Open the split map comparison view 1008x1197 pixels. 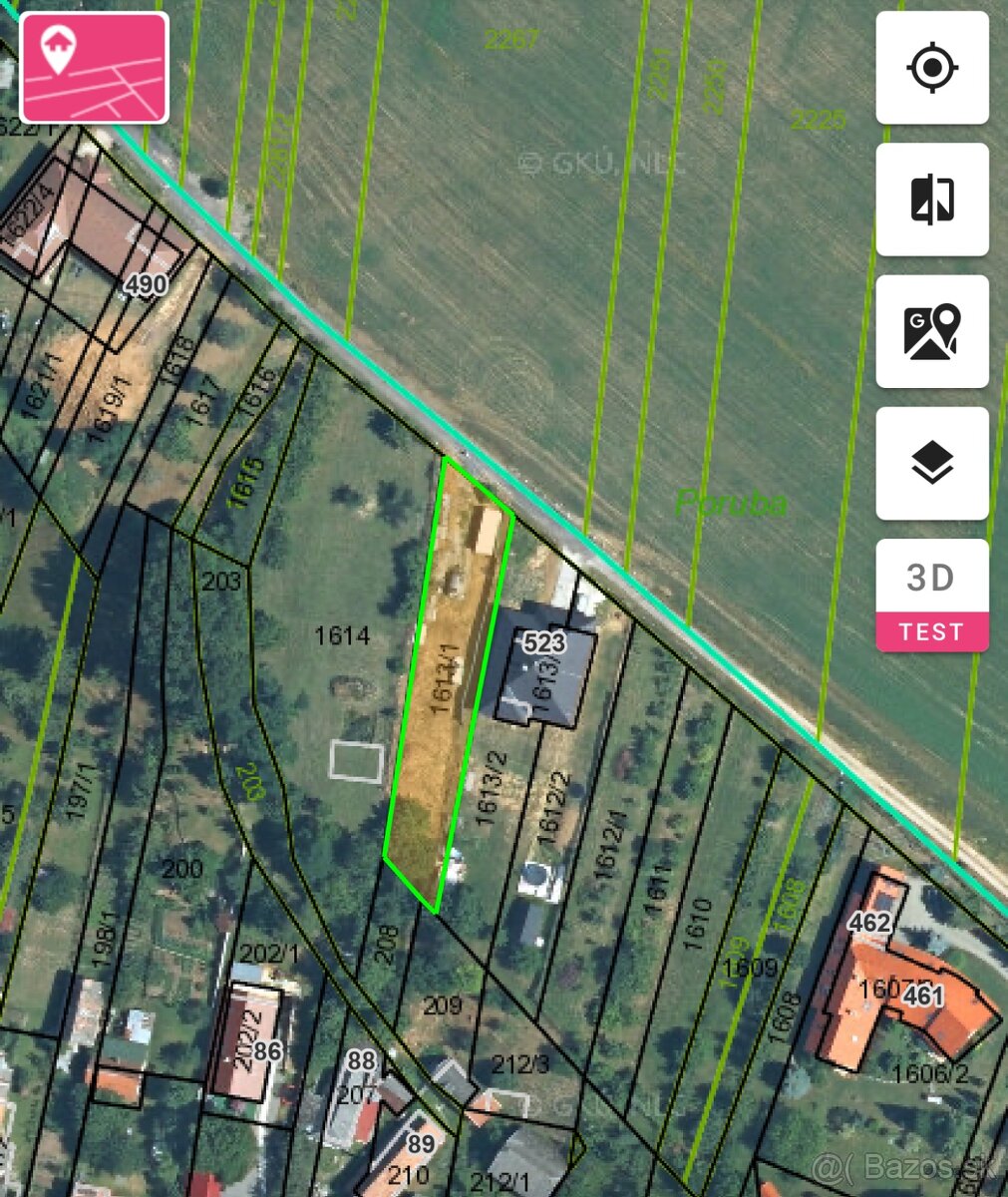coord(932,199)
